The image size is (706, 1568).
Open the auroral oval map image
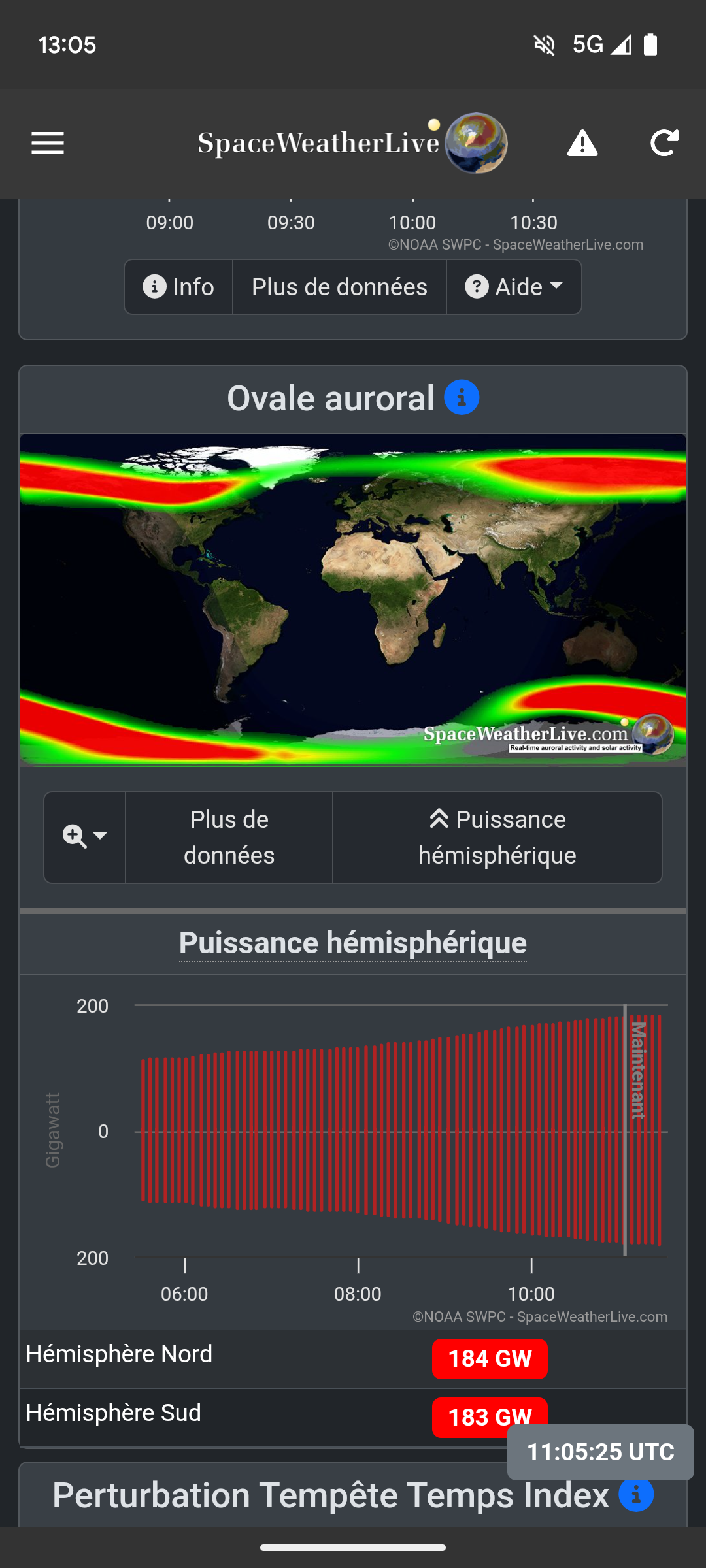tap(353, 599)
